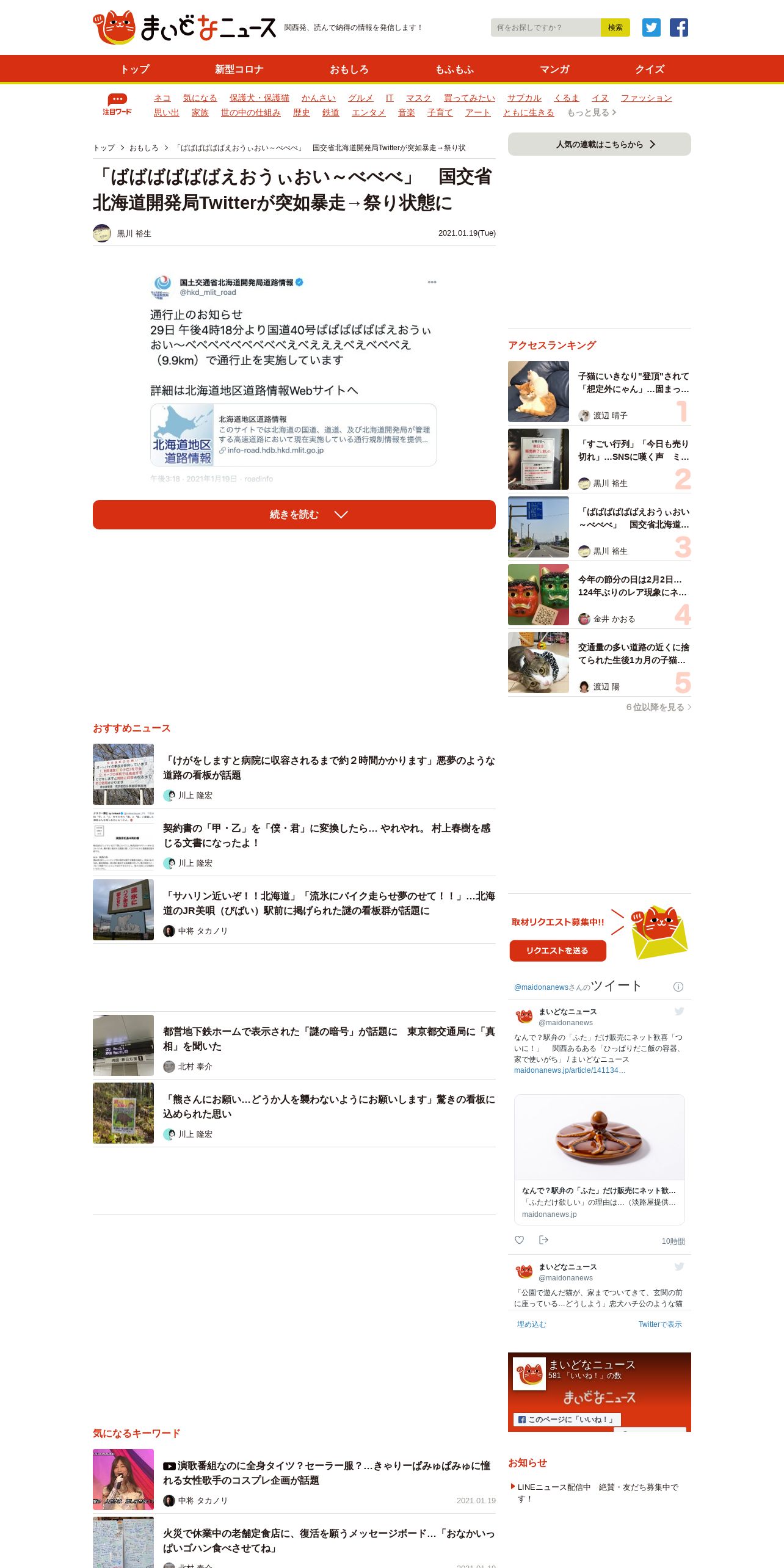The height and width of the screenshot is (1568, 784).
Task: Tap the yellow 検索 search button
Action: 615,27
